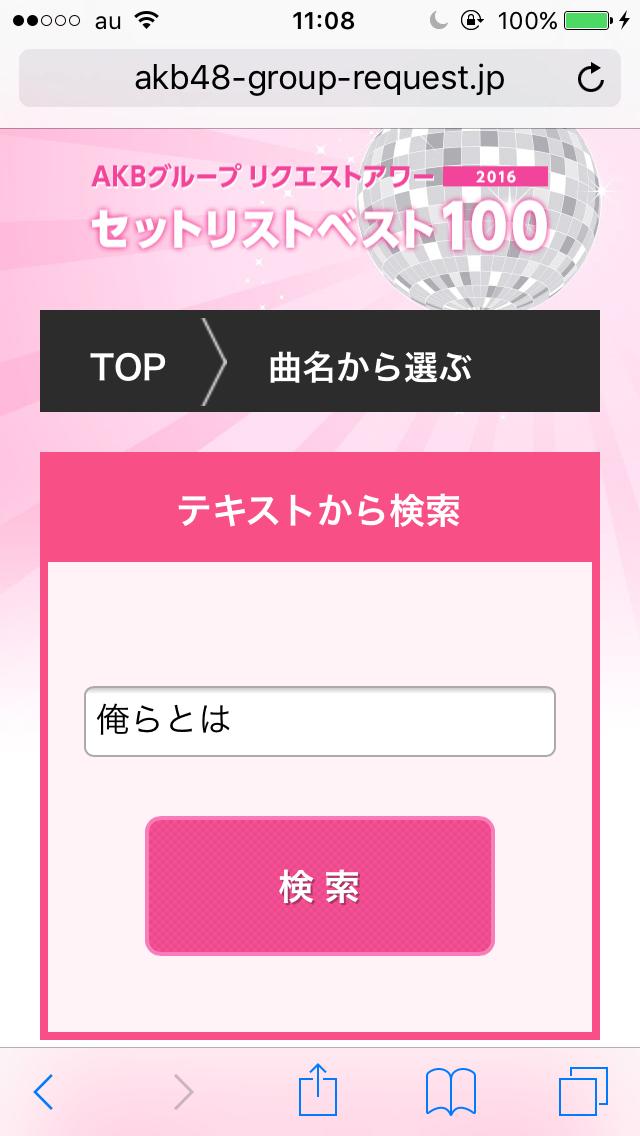Reload the page in the address bar

click(591, 78)
